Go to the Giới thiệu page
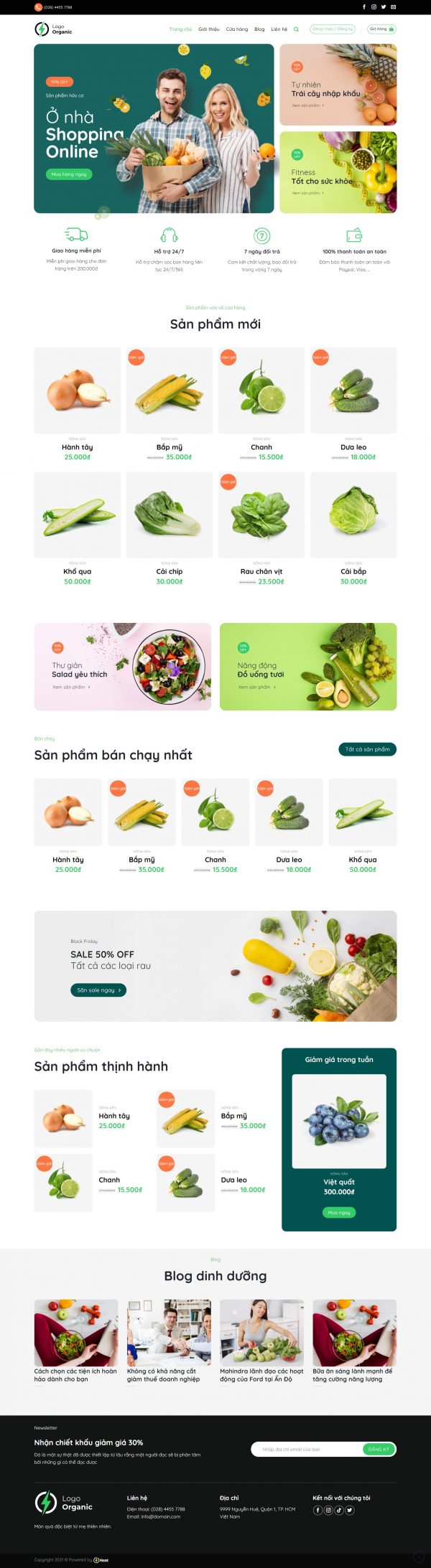The image size is (431, 1568). 209,29
